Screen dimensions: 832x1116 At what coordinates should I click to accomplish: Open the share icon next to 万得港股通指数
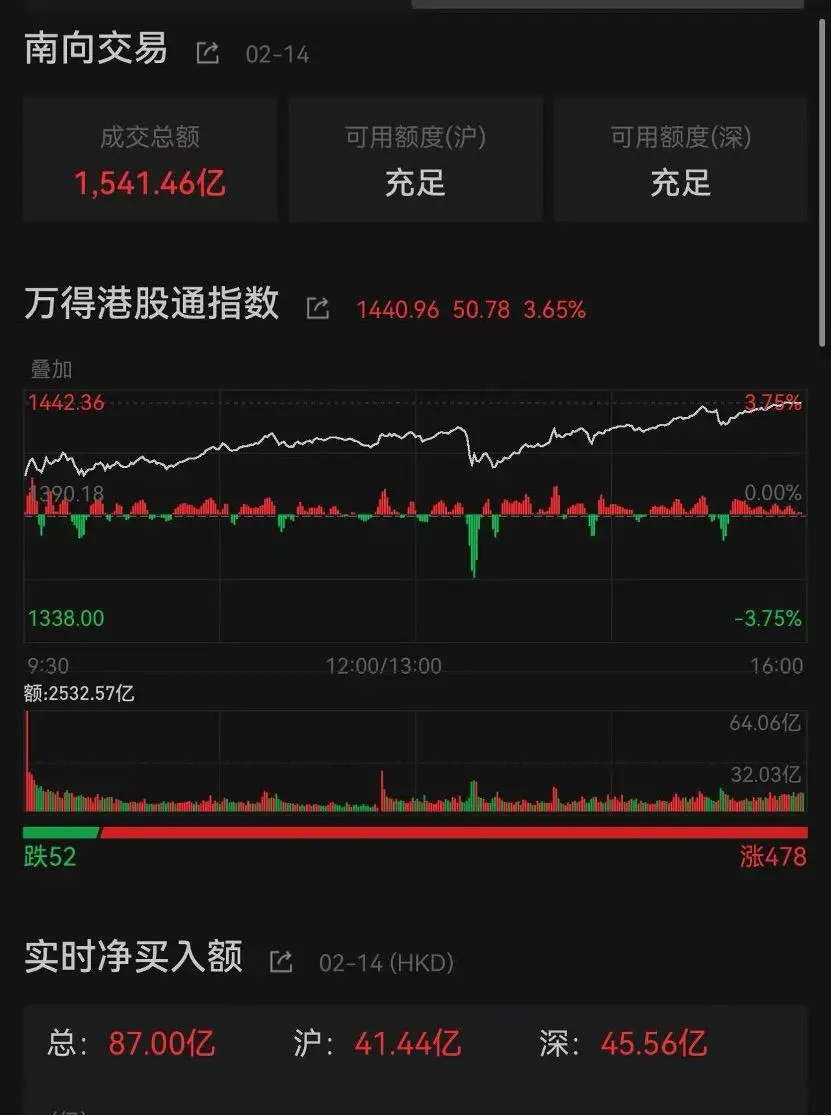point(317,308)
